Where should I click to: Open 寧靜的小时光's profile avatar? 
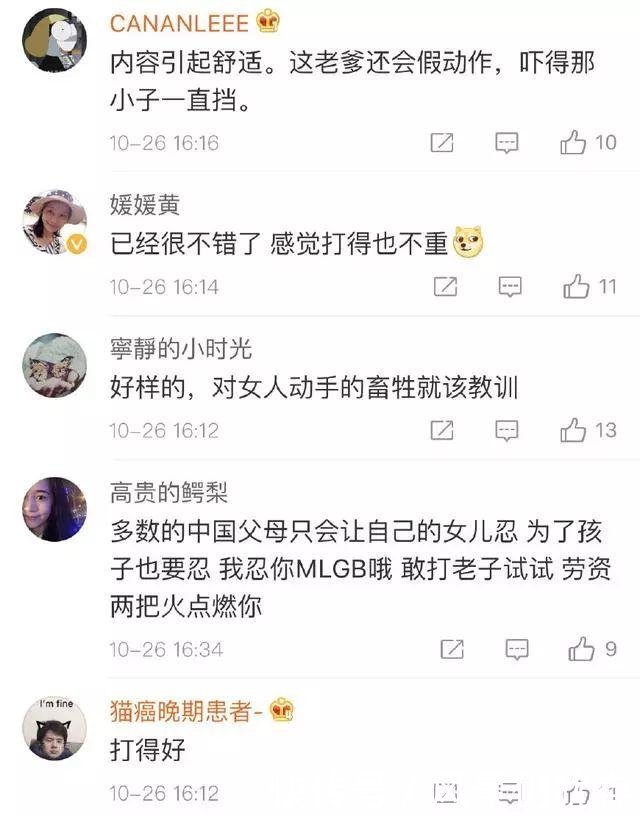tap(55, 365)
